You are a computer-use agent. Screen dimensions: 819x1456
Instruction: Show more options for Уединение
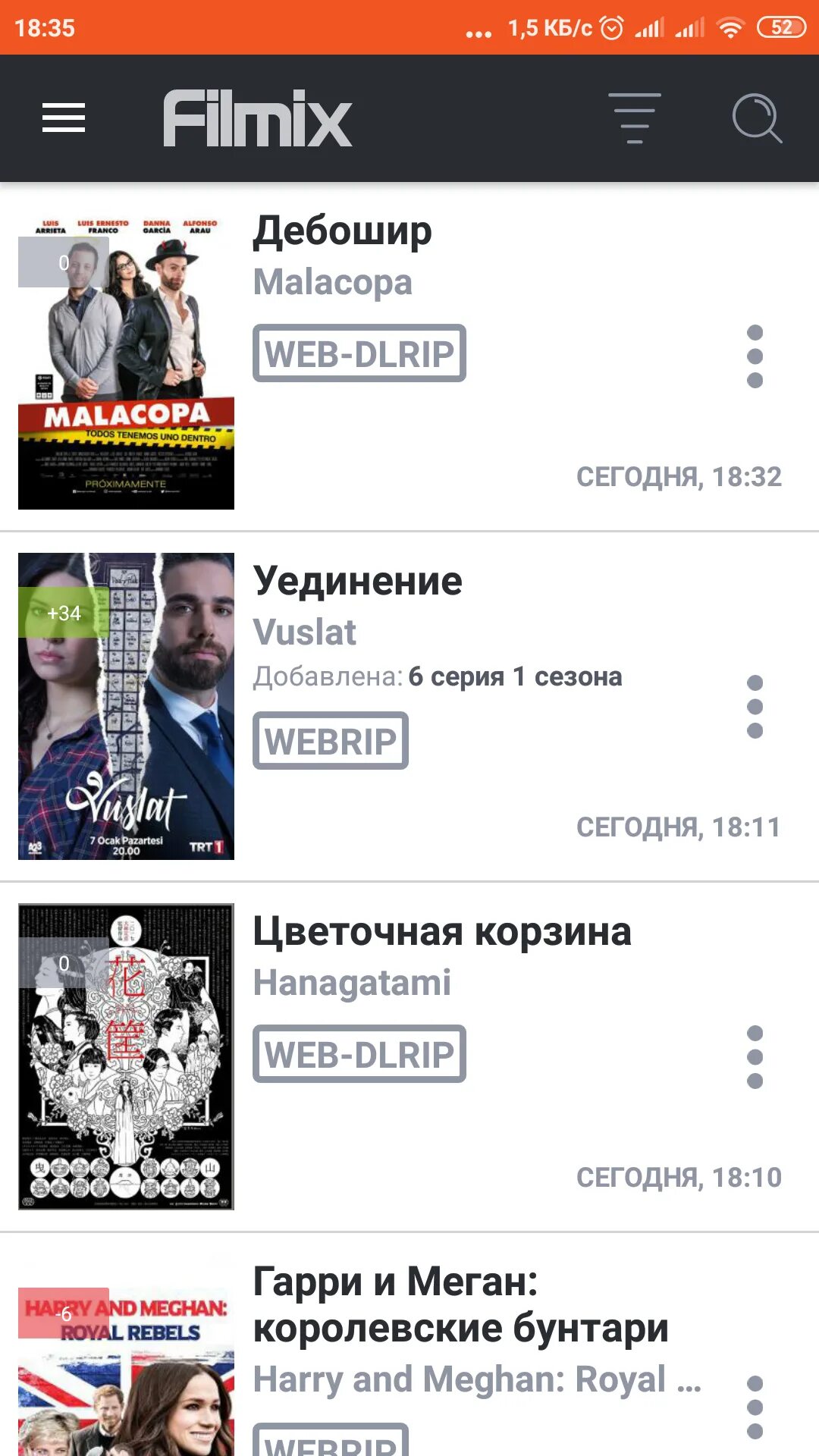pos(755,707)
